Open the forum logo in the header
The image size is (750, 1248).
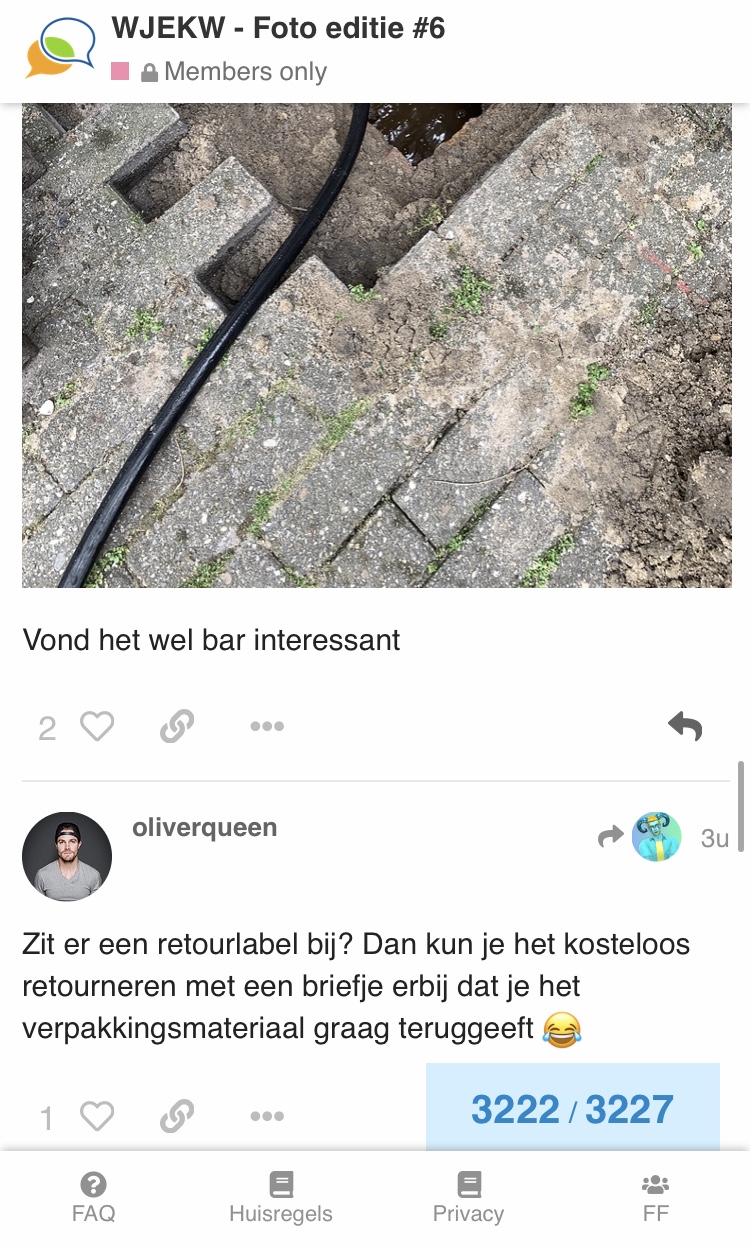[x=61, y=48]
